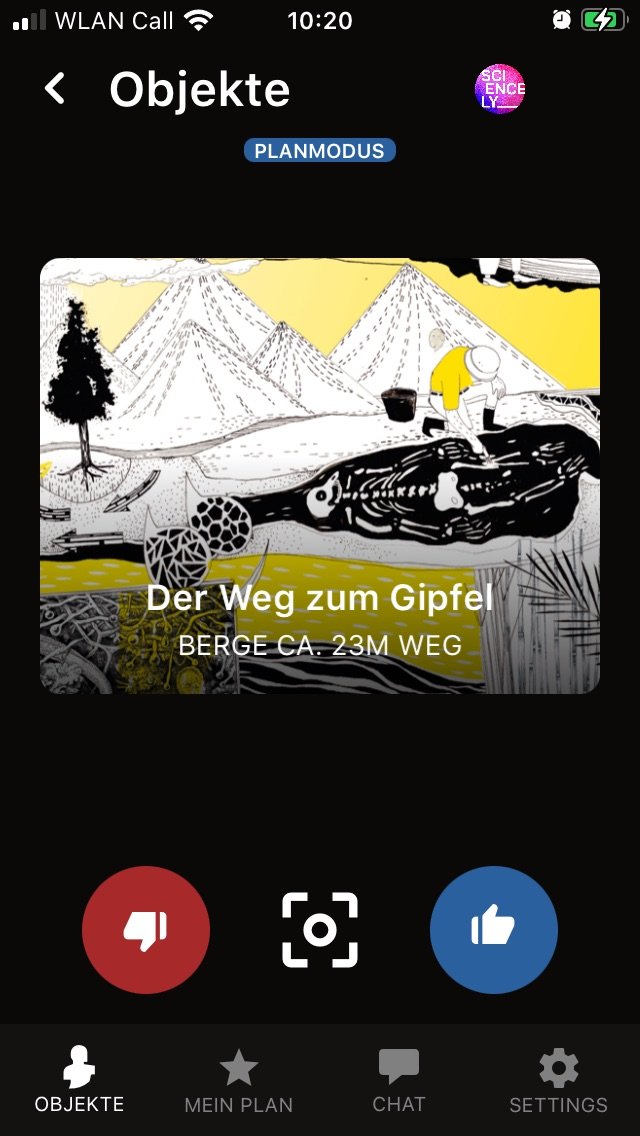Open the Chat tab
This screenshot has height=1136, width=640.
coord(399,1081)
